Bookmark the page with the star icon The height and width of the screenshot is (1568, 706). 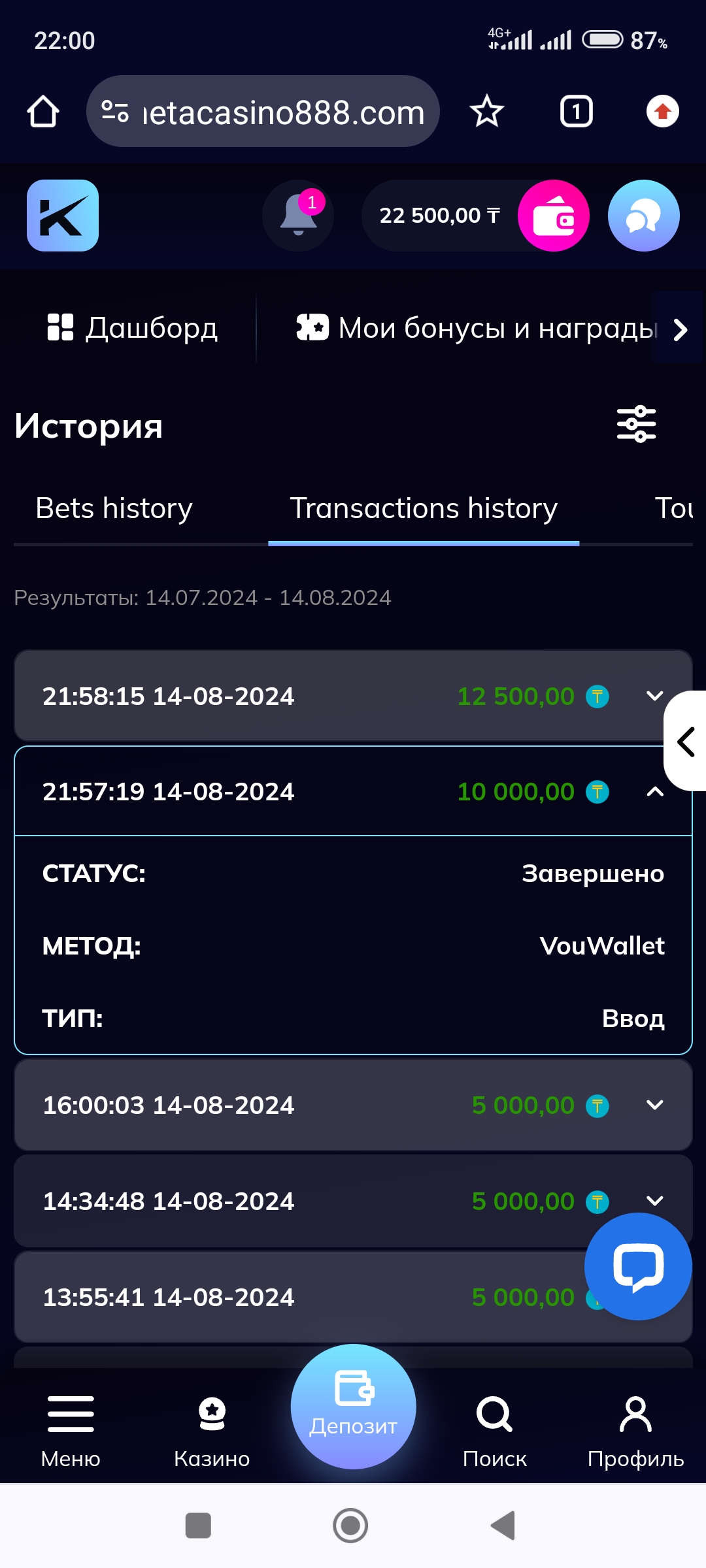[486, 111]
